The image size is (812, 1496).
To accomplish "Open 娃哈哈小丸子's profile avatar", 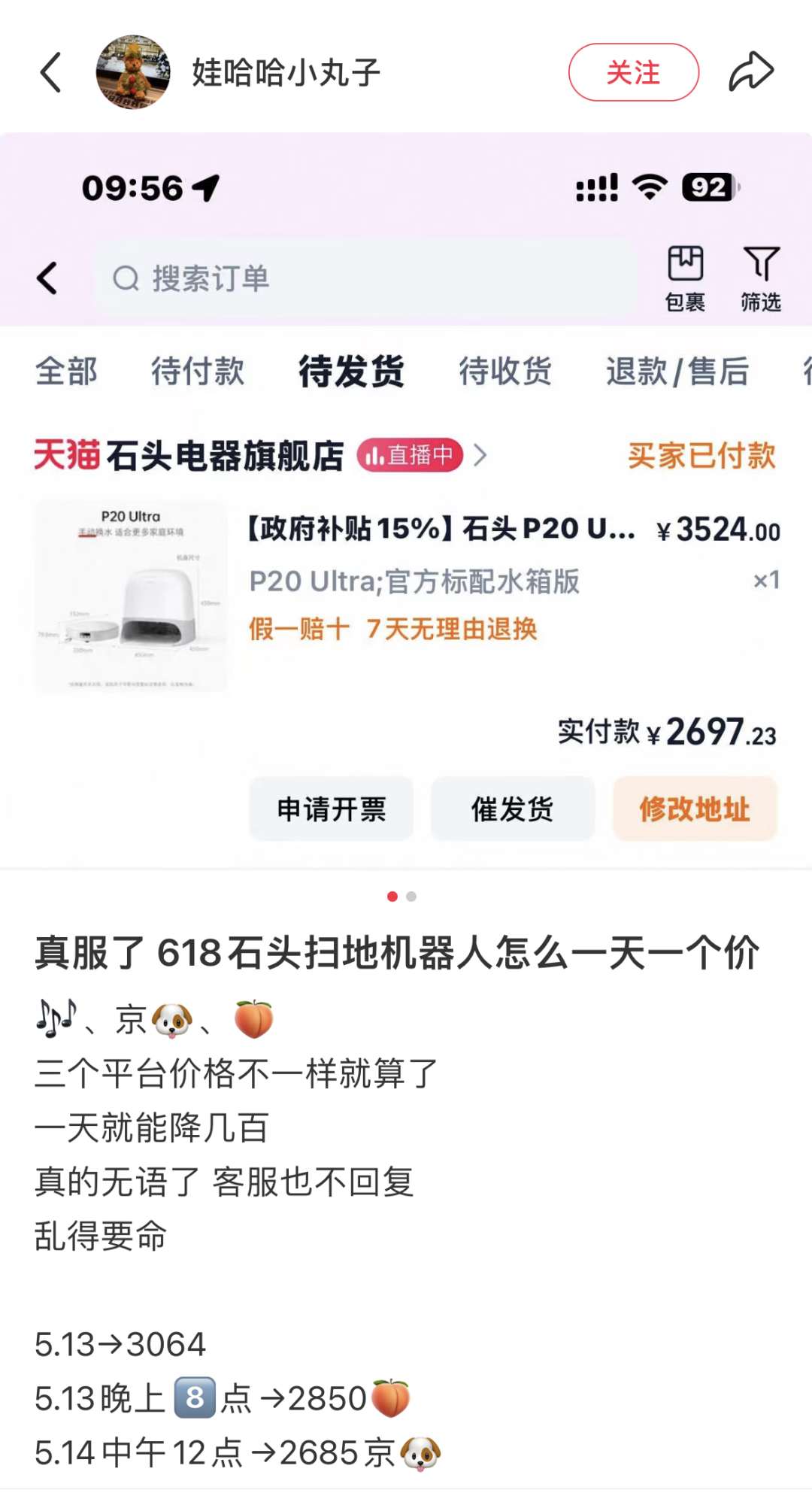I will [133, 72].
